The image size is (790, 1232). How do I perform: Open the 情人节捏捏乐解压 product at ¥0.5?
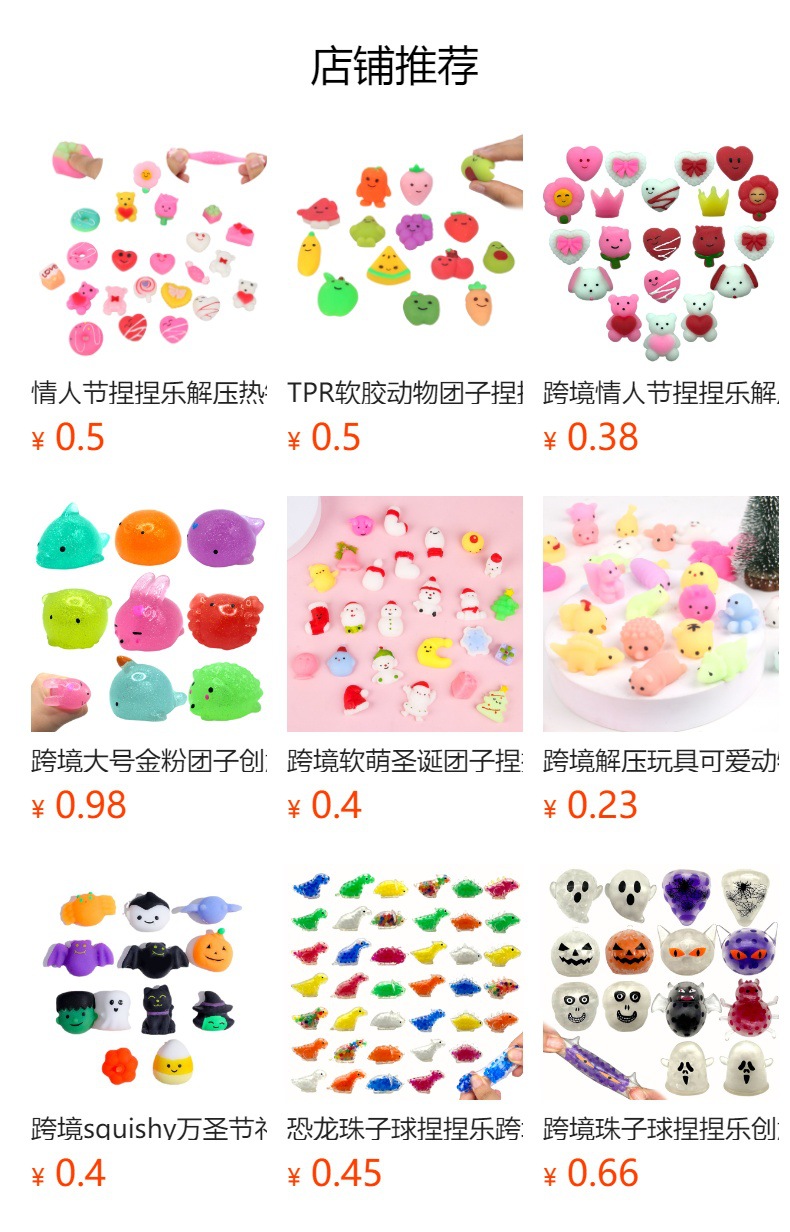[x=149, y=292]
